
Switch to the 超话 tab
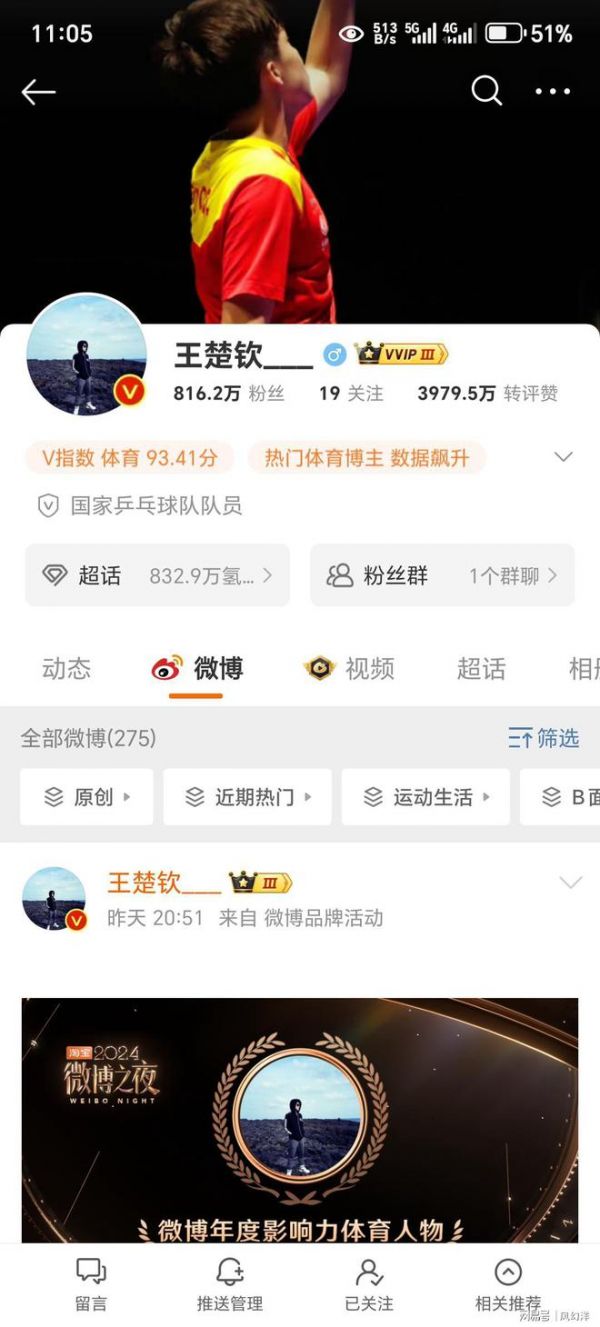click(x=481, y=669)
